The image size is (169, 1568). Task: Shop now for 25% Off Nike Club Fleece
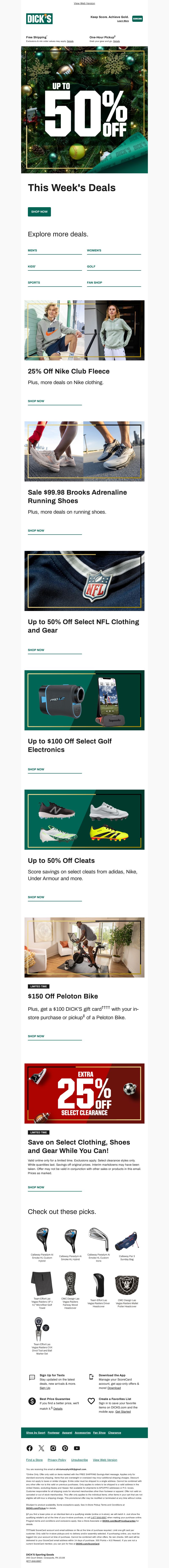[x=36, y=401]
